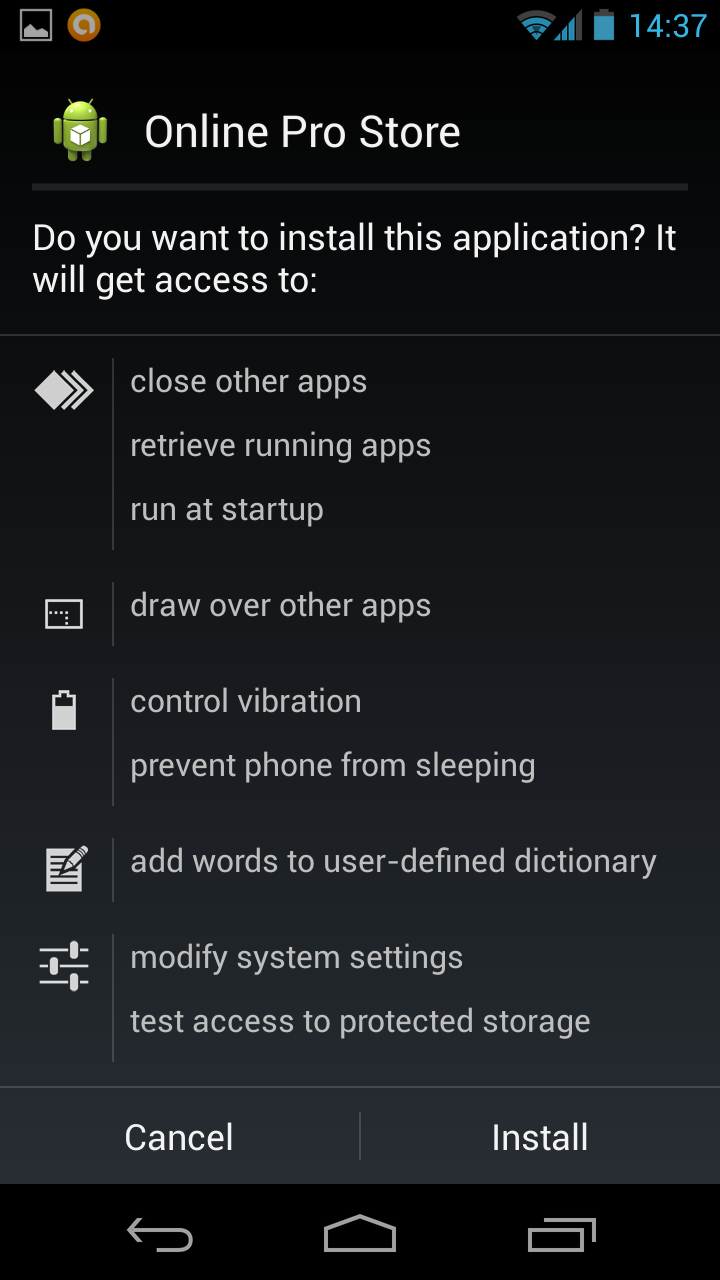Open 'test access to protected storage' details
Screen dimensions: 720x1280
click(360, 1022)
